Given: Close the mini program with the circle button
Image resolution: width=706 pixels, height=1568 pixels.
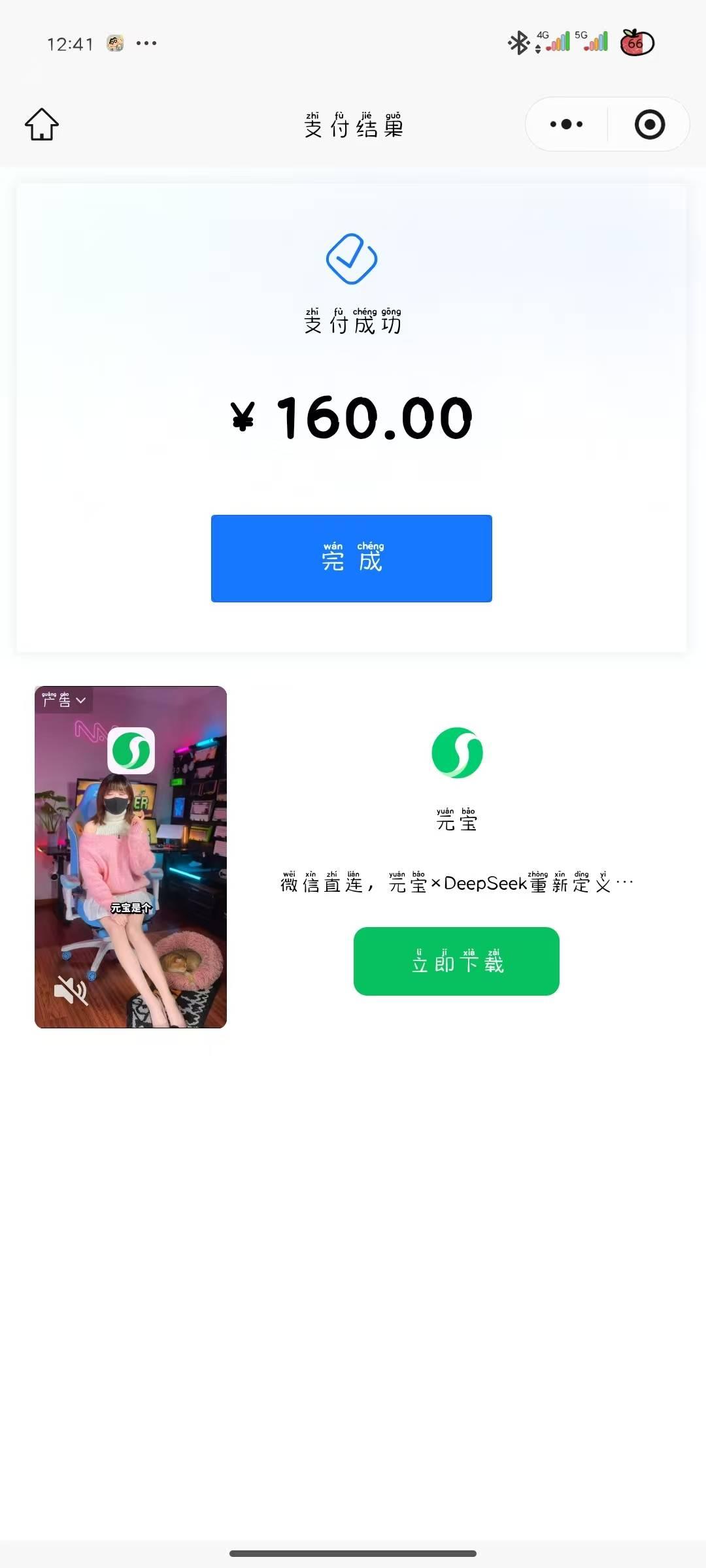Looking at the screenshot, I should [649, 124].
